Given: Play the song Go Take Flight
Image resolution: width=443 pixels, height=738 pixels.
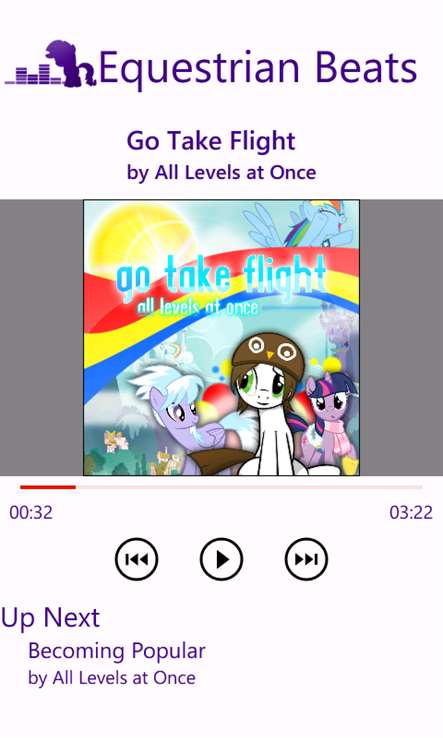Looking at the screenshot, I should click(x=221, y=559).
